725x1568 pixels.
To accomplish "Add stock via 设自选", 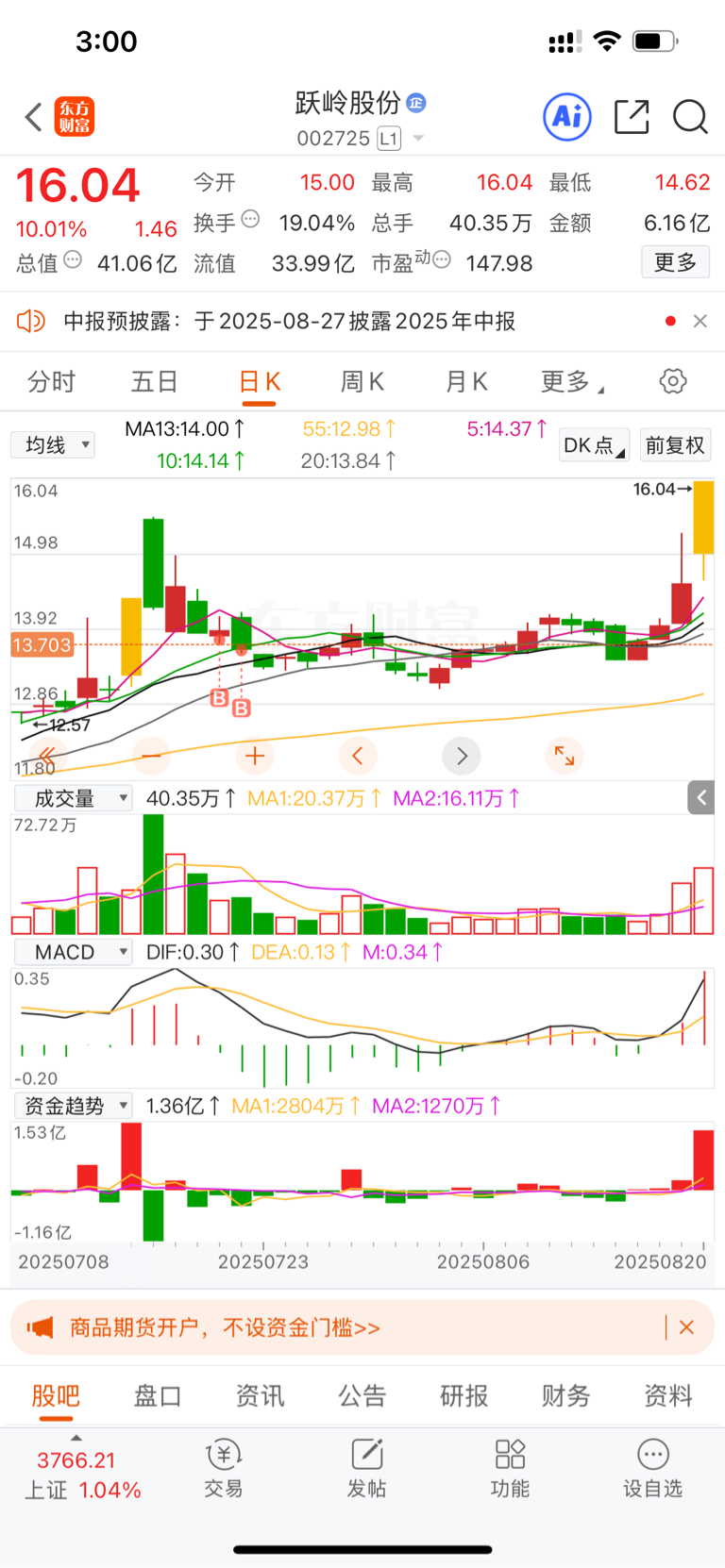I will pyautogui.click(x=653, y=1469).
